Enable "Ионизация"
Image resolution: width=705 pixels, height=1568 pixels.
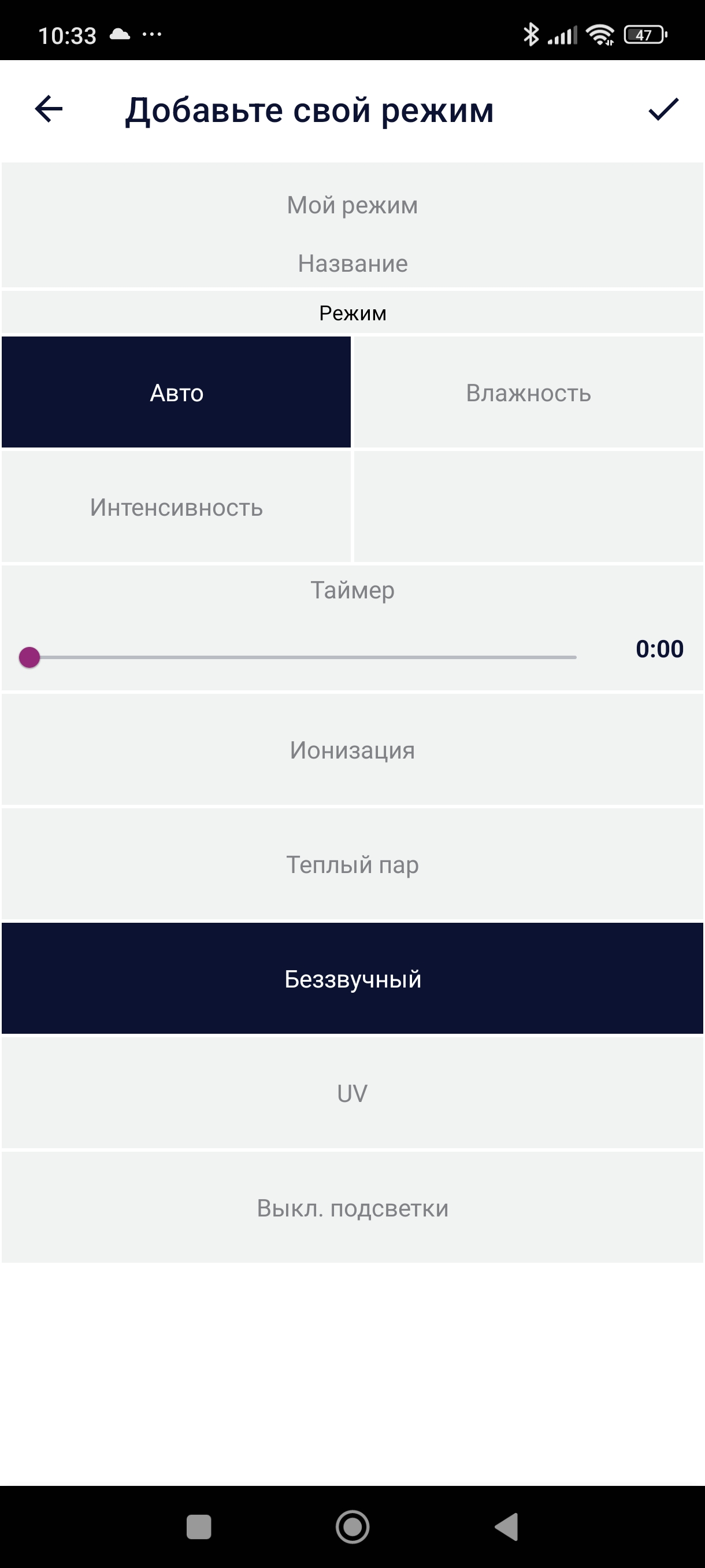coord(352,750)
